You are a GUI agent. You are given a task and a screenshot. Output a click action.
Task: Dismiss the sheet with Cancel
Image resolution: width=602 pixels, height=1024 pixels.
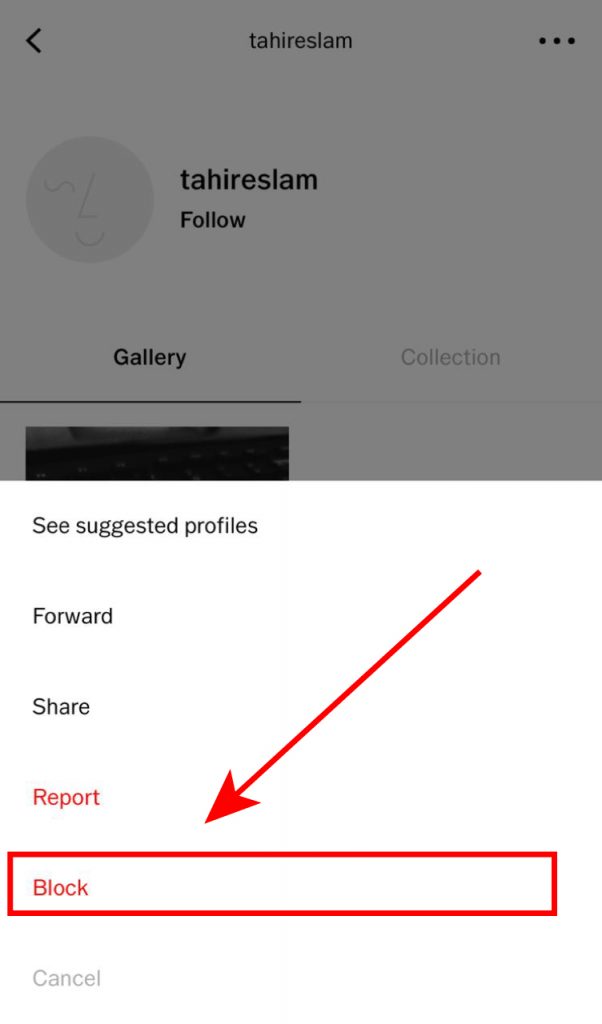tap(66, 978)
